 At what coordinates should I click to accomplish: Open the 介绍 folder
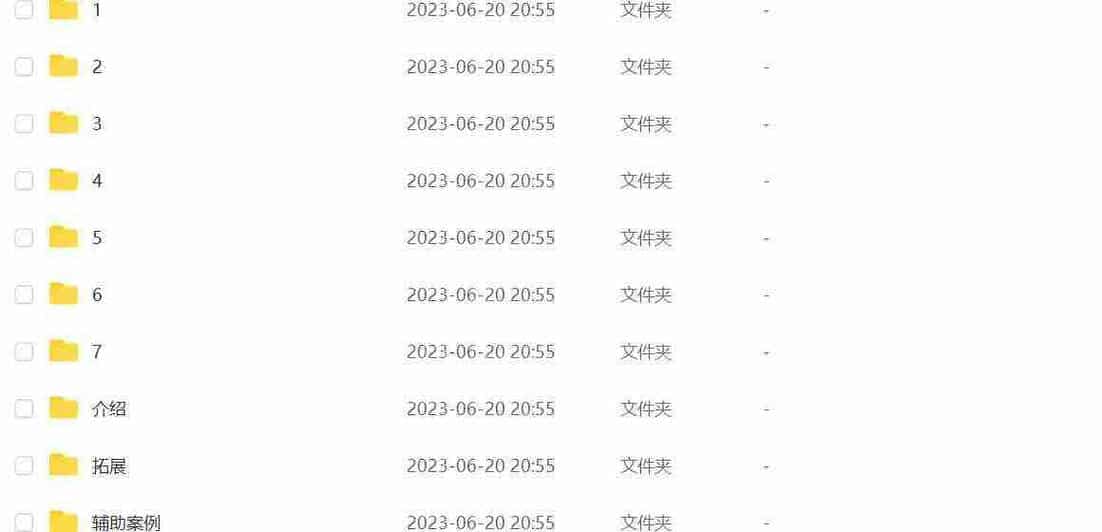(x=109, y=409)
